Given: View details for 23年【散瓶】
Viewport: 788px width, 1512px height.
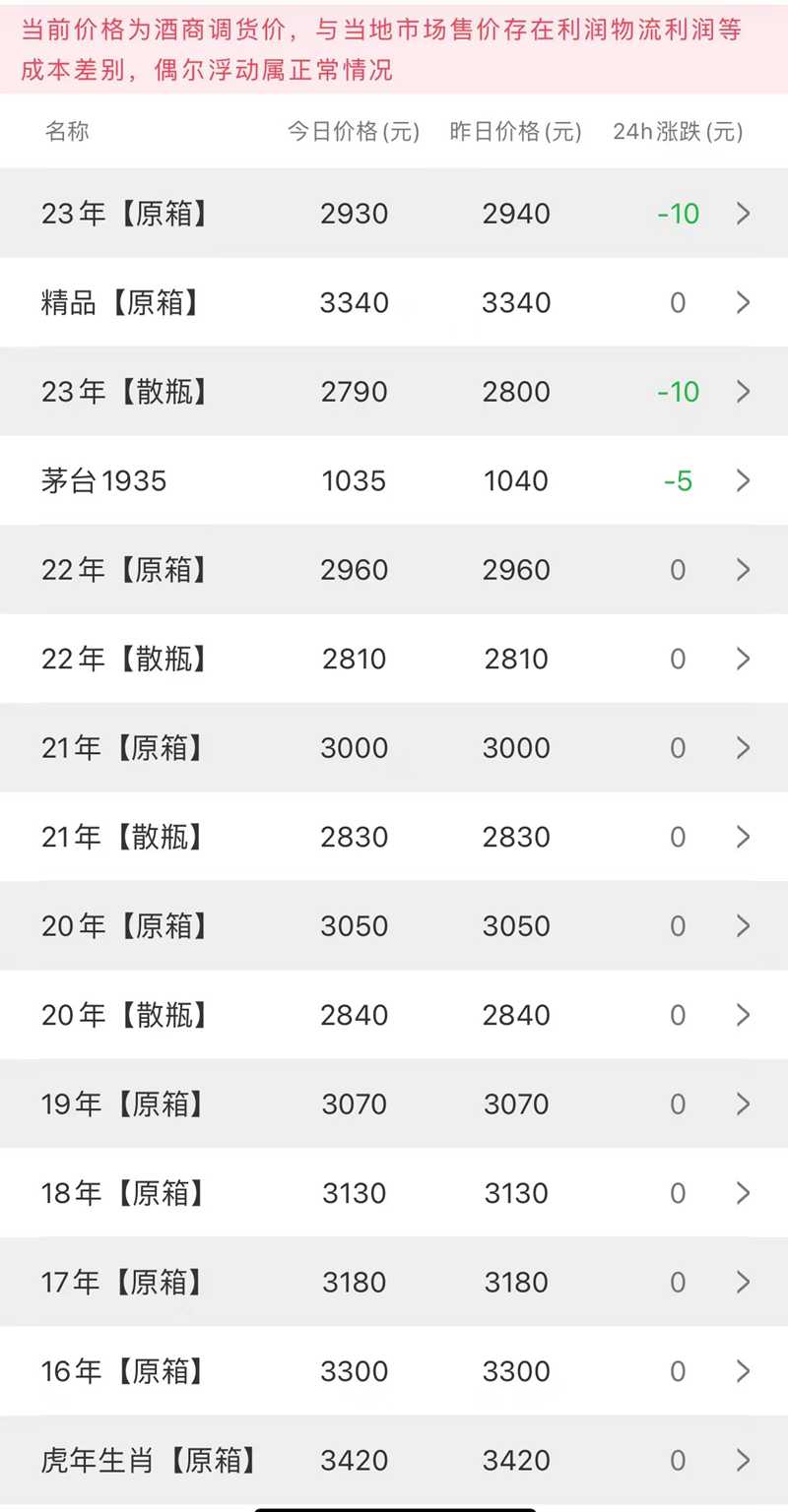Looking at the screenshot, I should point(394,392).
